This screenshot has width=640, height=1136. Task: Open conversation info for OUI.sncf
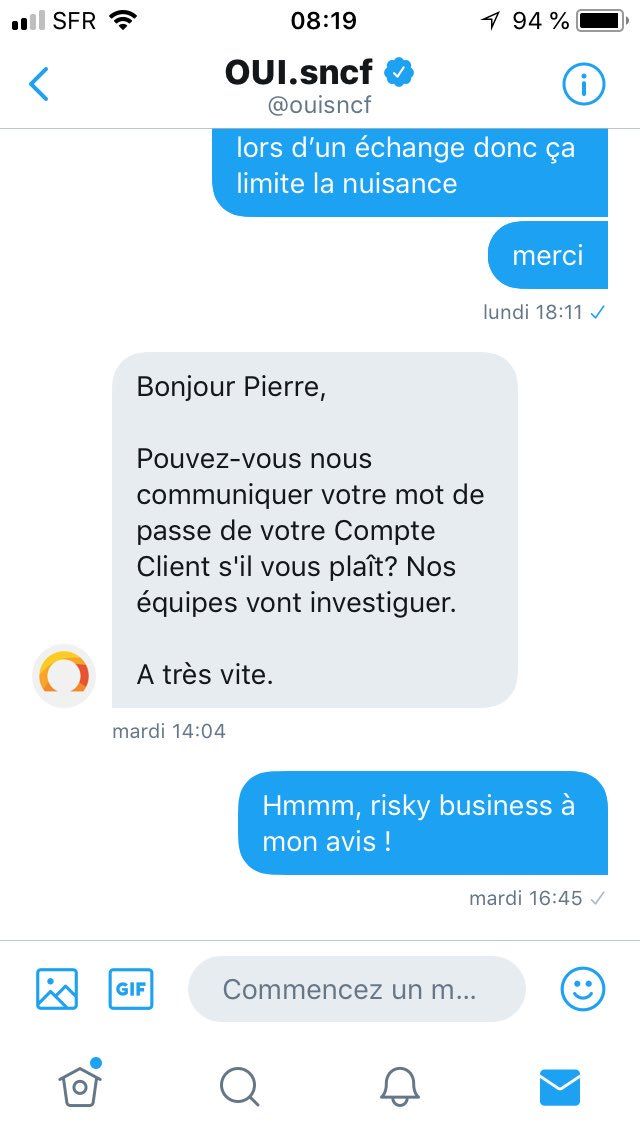(x=583, y=85)
